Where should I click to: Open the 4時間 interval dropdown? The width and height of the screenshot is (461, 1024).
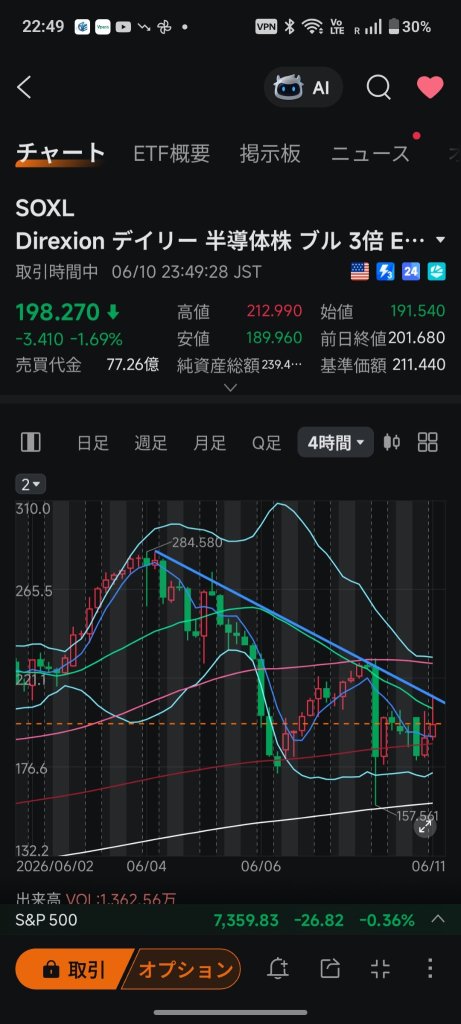tap(336, 443)
